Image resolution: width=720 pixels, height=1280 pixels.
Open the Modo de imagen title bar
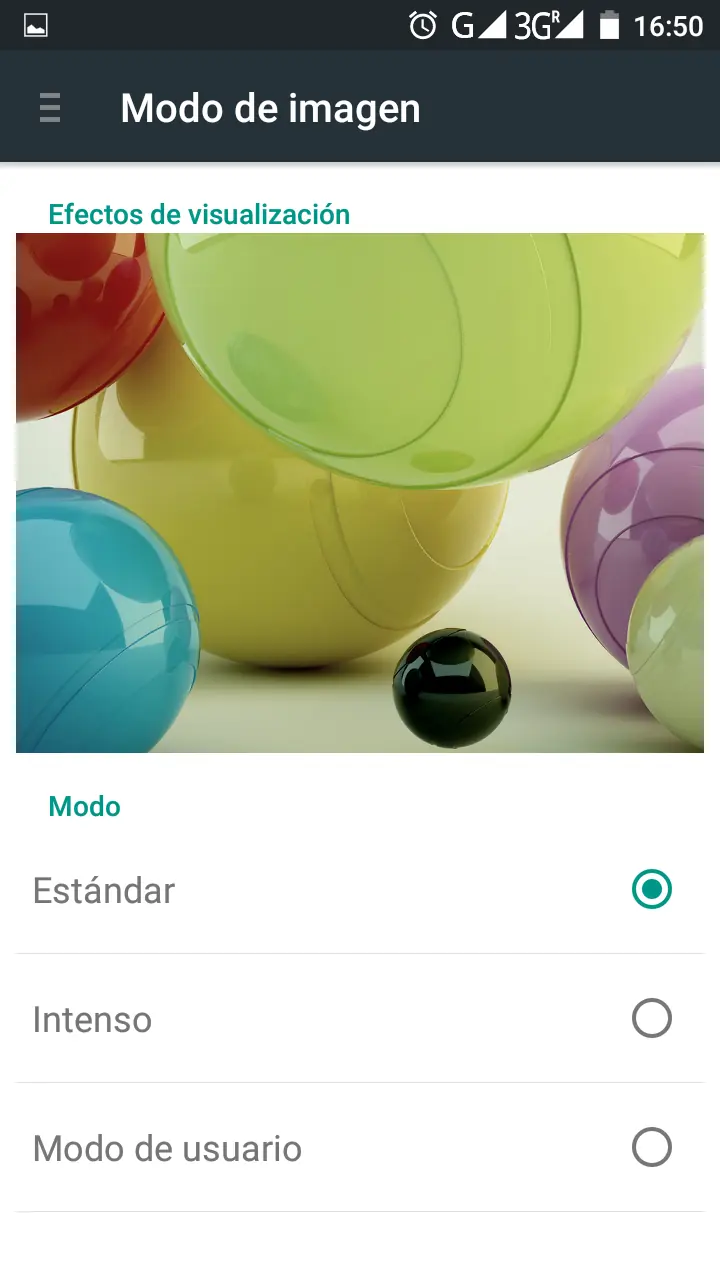click(x=270, y=107)
